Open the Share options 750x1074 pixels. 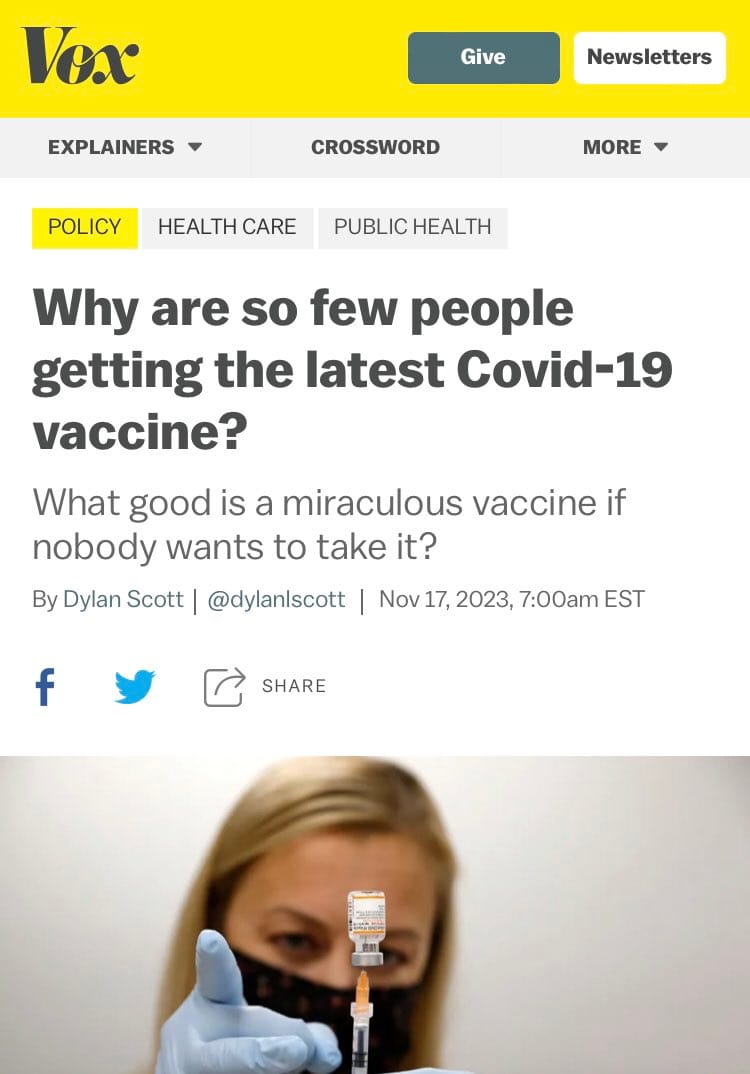(x=265, y=687)
